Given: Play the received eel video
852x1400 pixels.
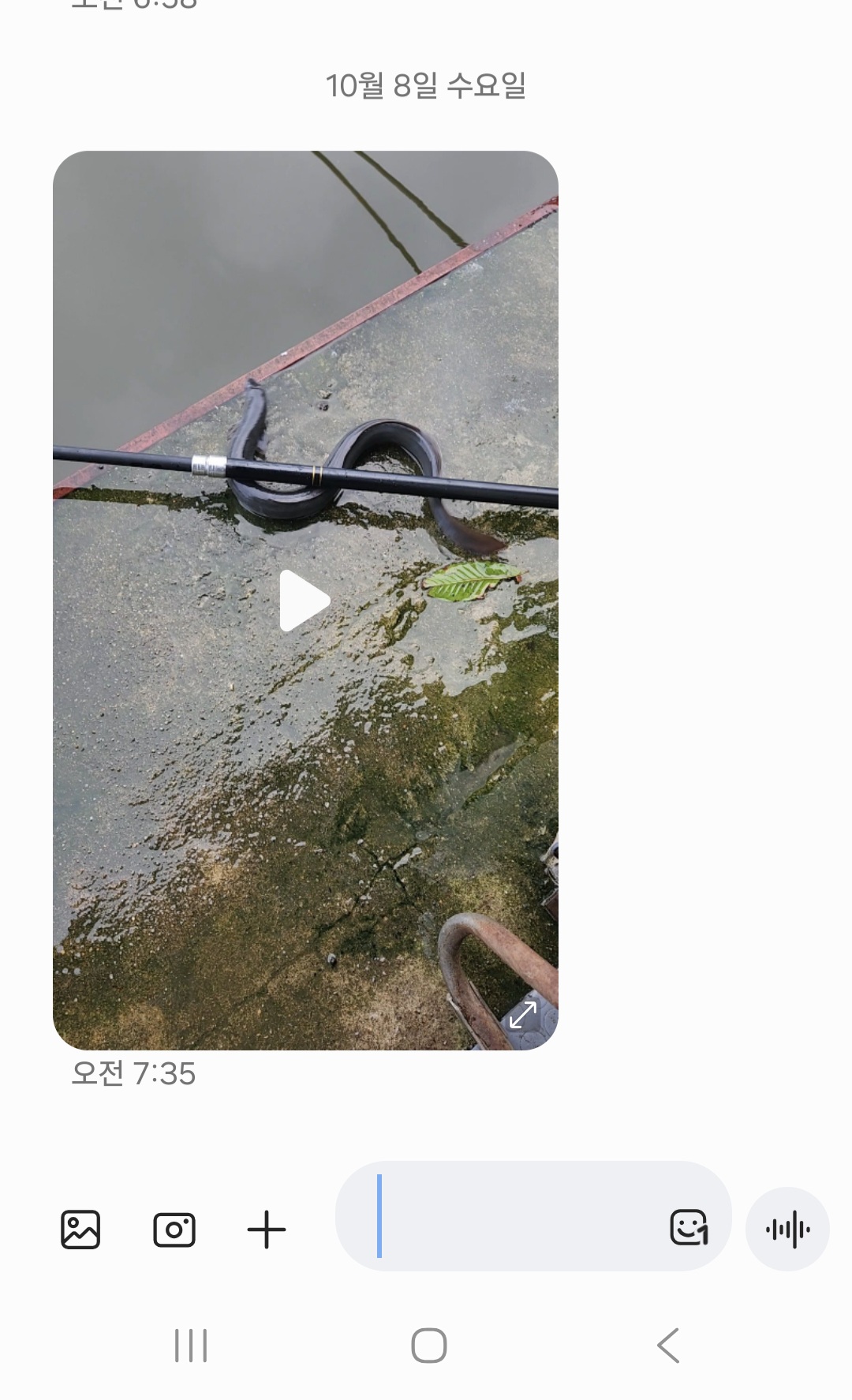Looking at the screenshot, I should 305,601.
